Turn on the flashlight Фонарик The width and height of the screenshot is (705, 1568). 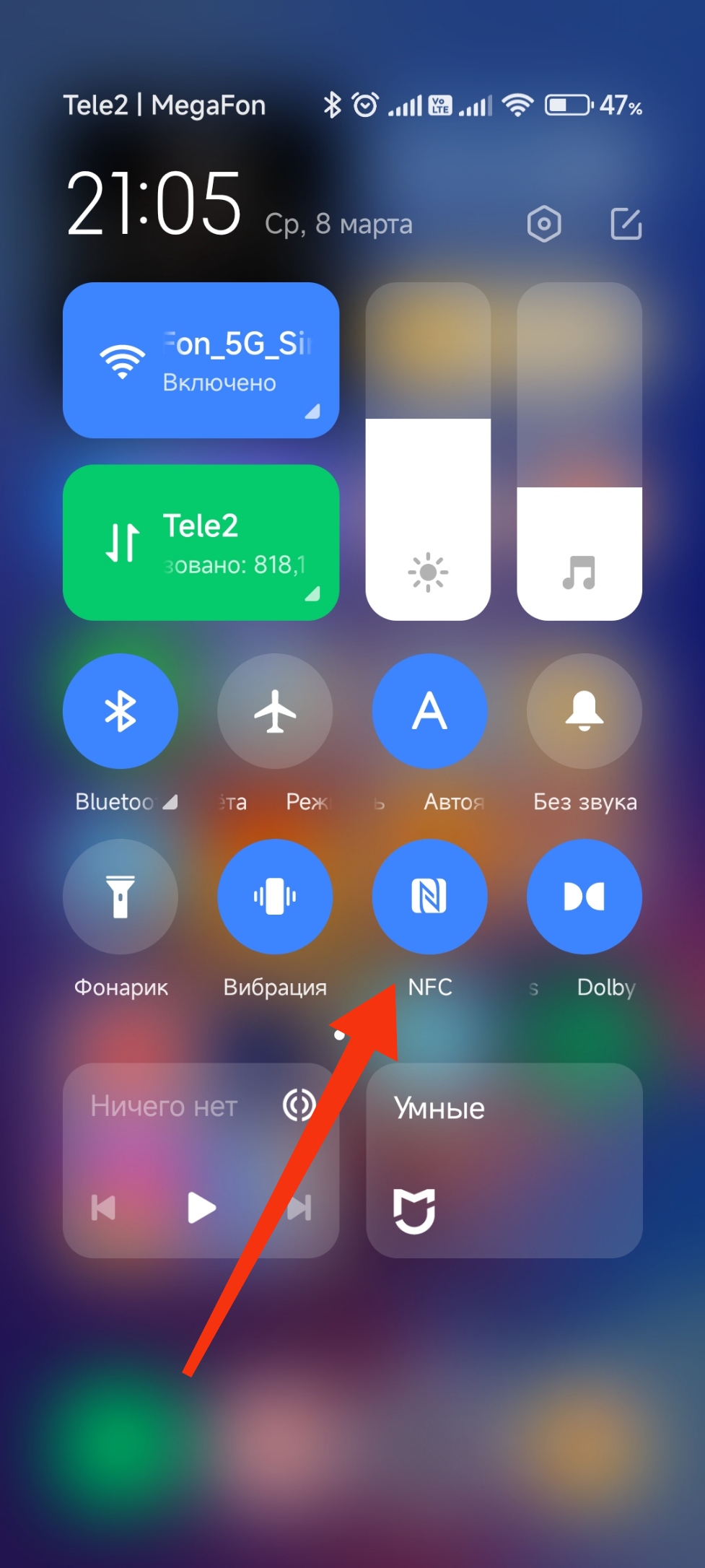[121, 897]
